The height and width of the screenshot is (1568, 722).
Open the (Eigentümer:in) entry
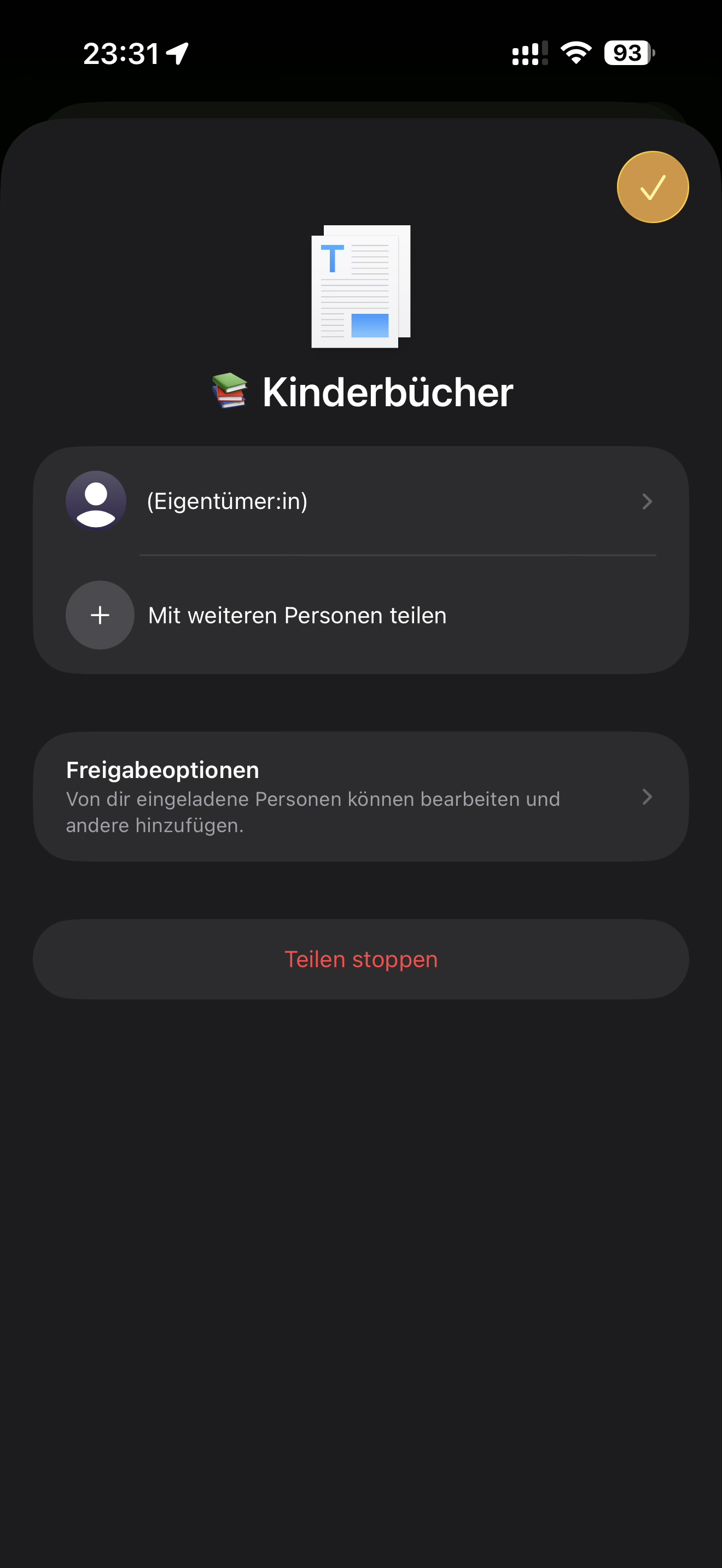[227, 501]
